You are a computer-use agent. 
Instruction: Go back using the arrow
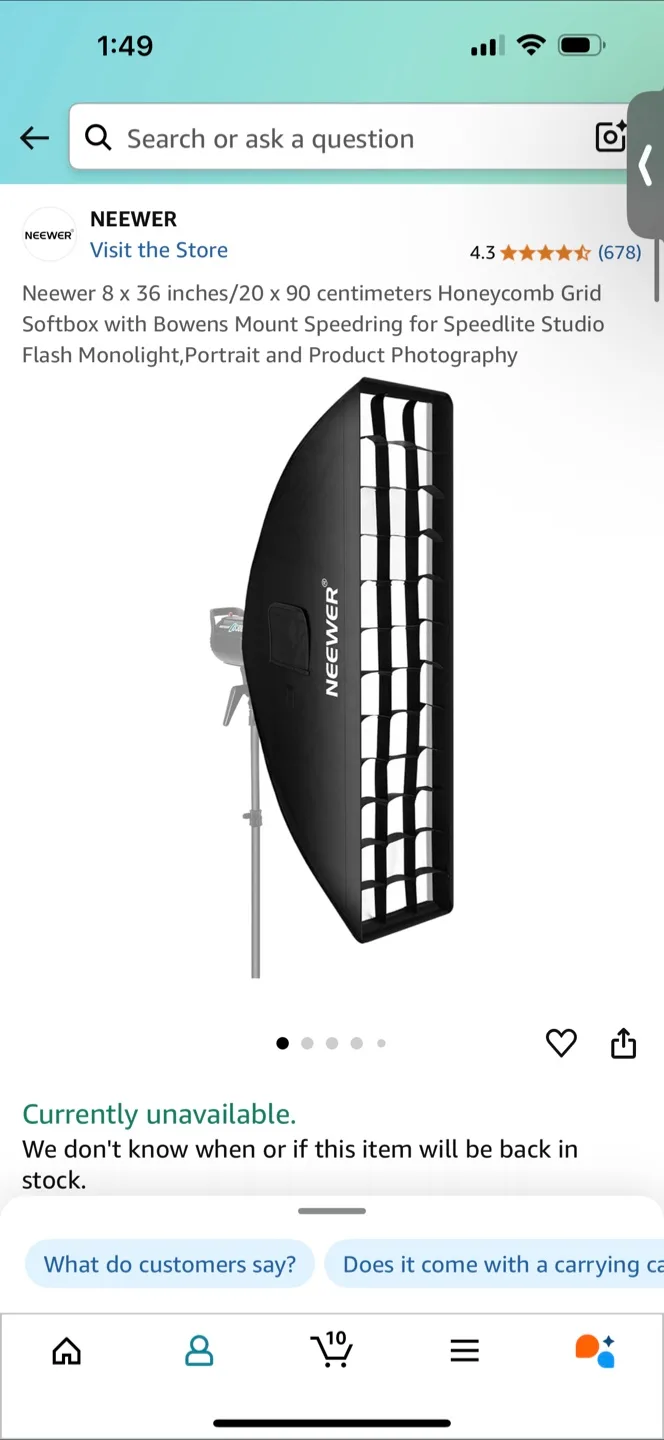click(x=35, y=138)
